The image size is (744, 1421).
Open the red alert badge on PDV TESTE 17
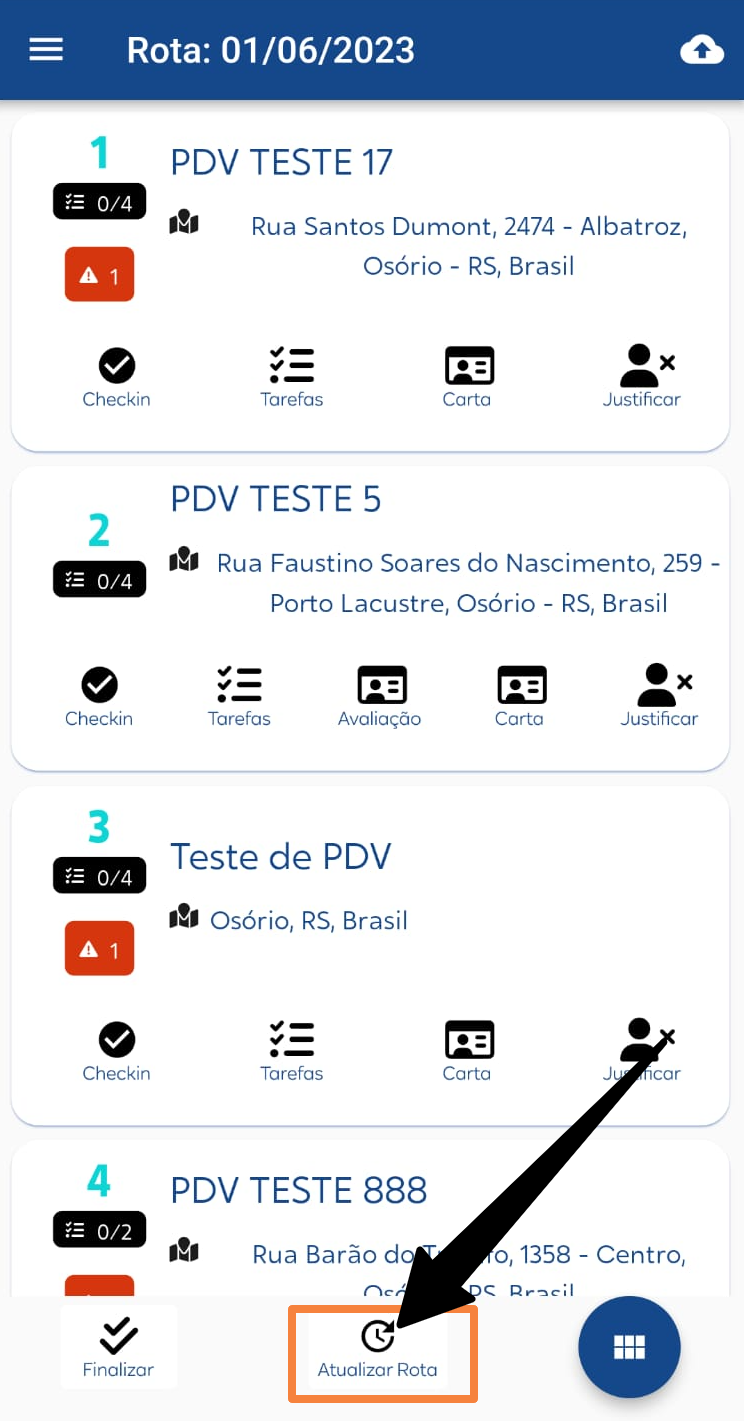click(x=99, y=274)
